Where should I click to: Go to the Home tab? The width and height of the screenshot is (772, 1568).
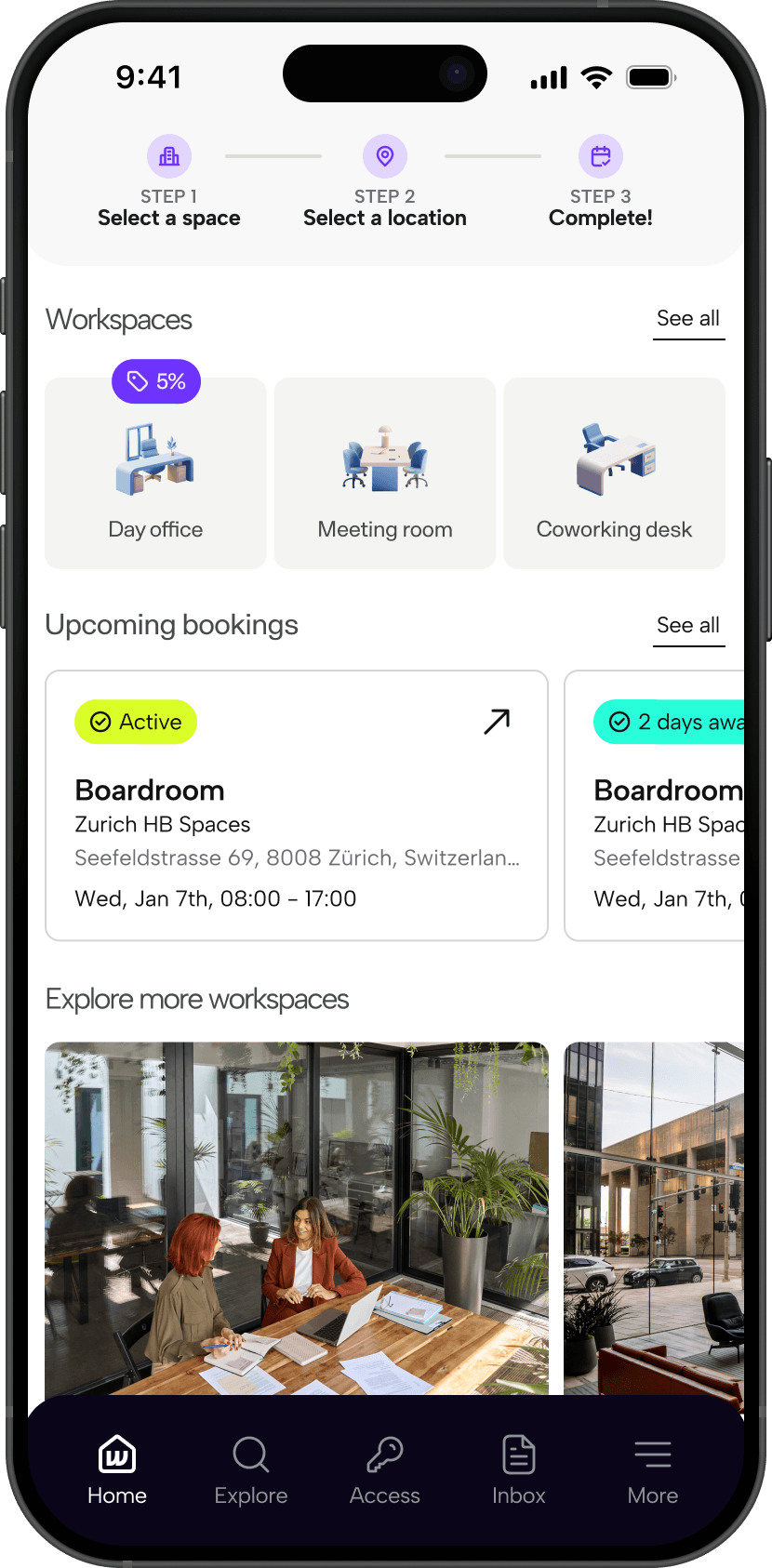[x=117, y=1471]
